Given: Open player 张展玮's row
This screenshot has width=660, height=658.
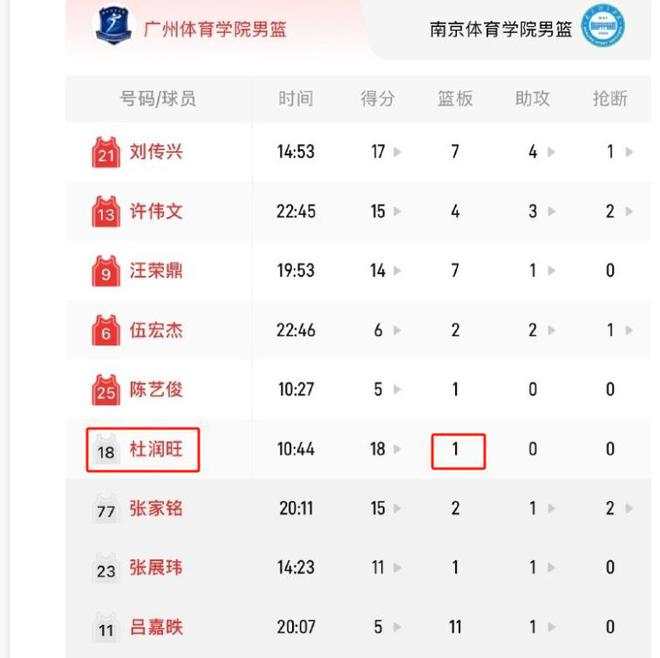Looking at the screenshot, I should point(156,568).
